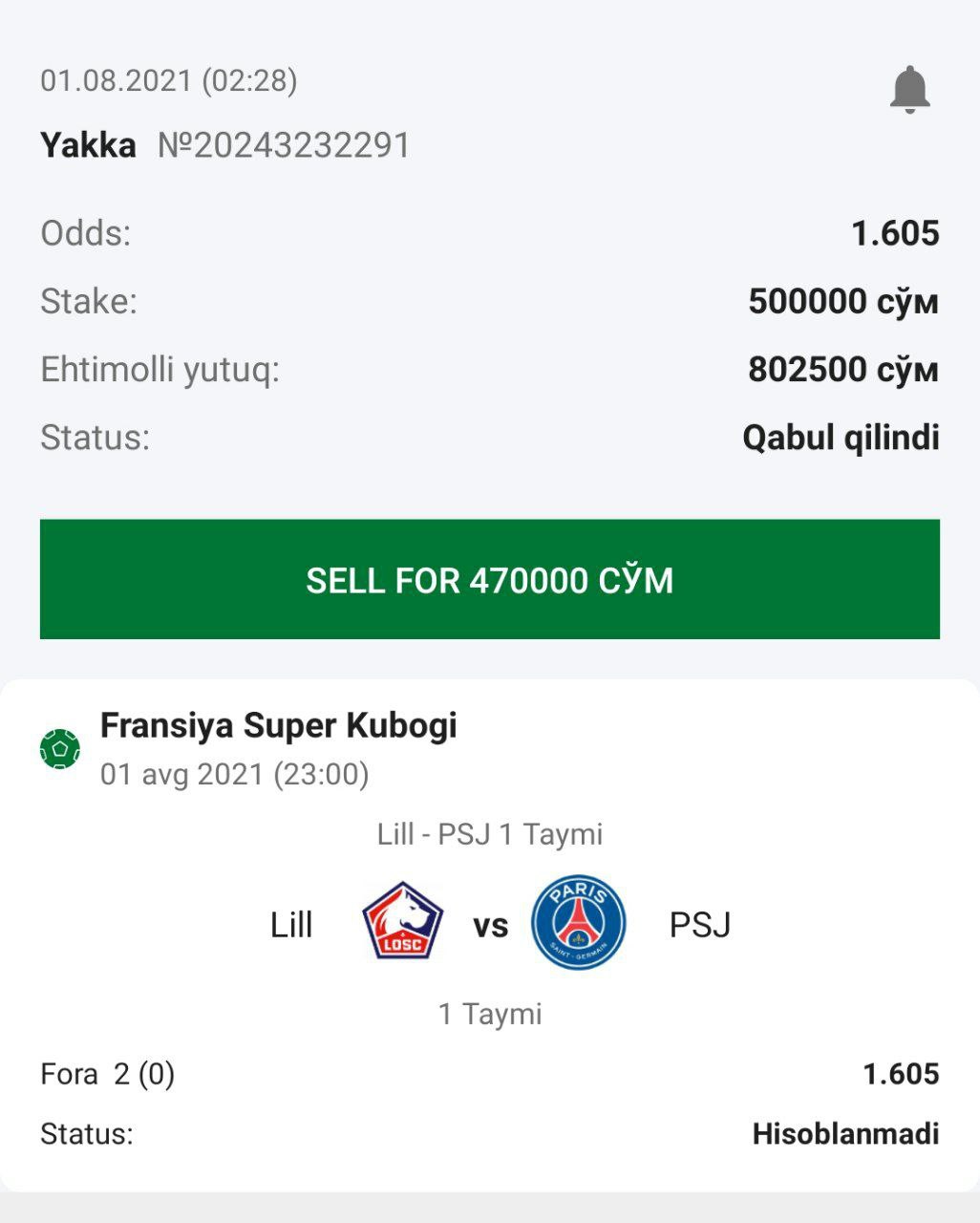Open the Lill vs PSJ match card
The height and width of the screenshot is (1223, 980).
coord(489,924)
